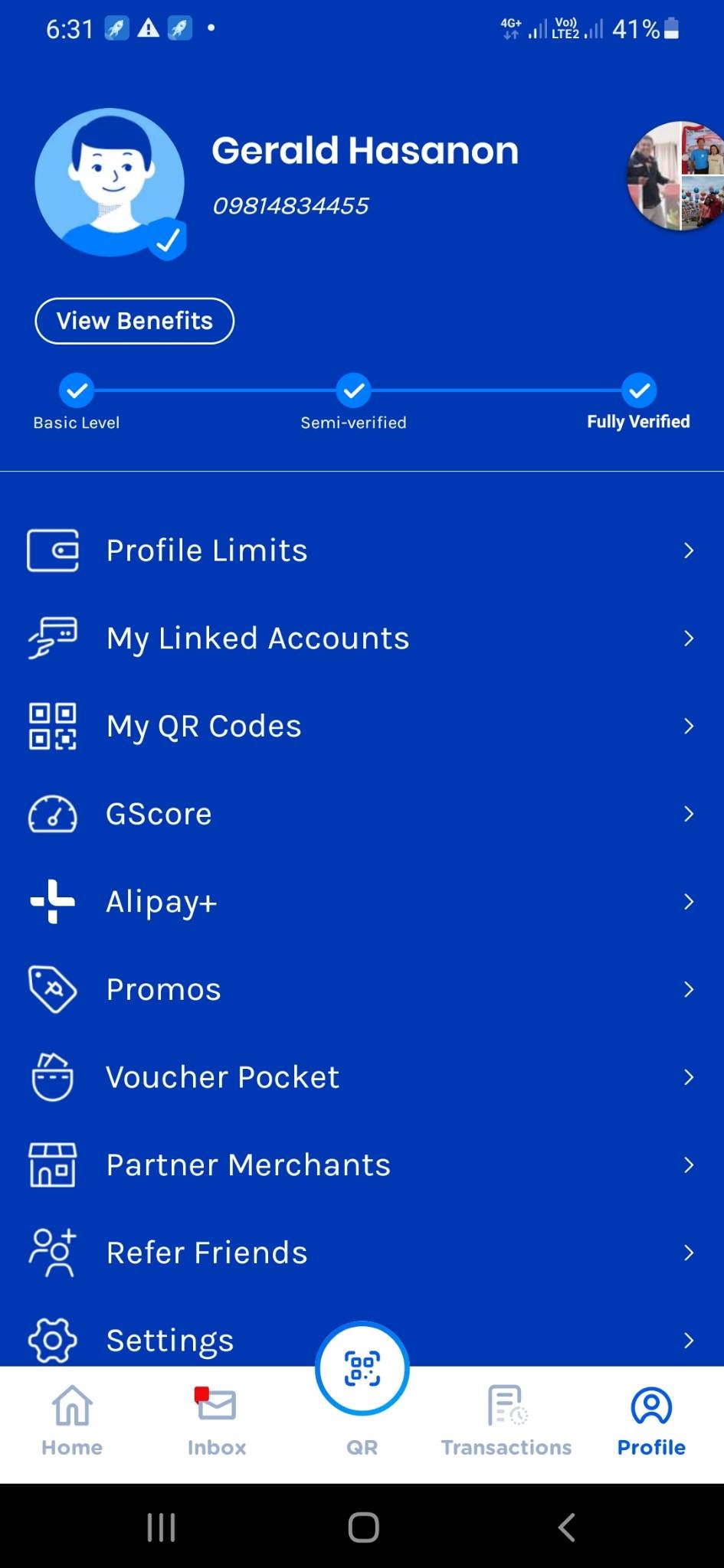Select Refer Friends

pyautogui.click(x=360, y=1253)
